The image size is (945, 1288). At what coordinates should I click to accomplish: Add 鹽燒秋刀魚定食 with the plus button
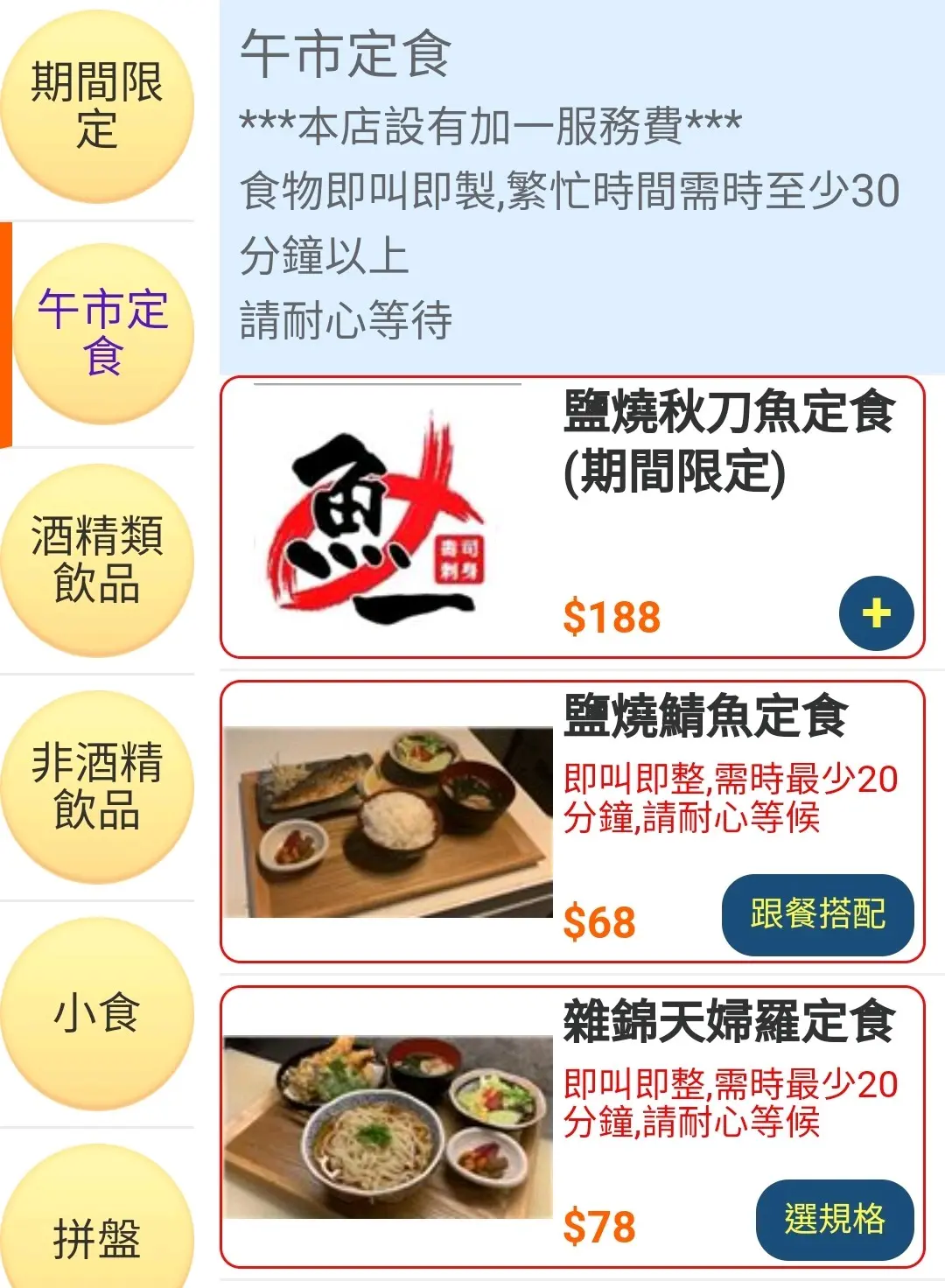coord(876,613)
